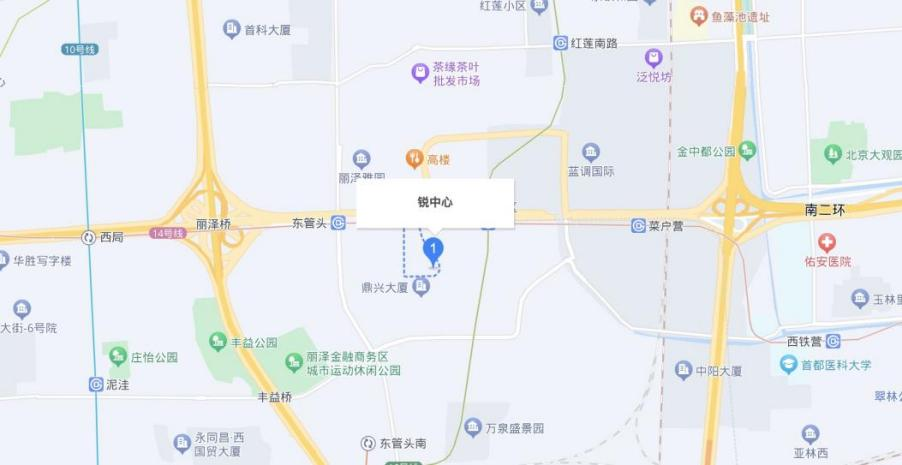Viewport: 902px width, 465px height.
Task: Select 茶缘茶叶批发市场 shopping marker
Action: click(x=421, y=72)
